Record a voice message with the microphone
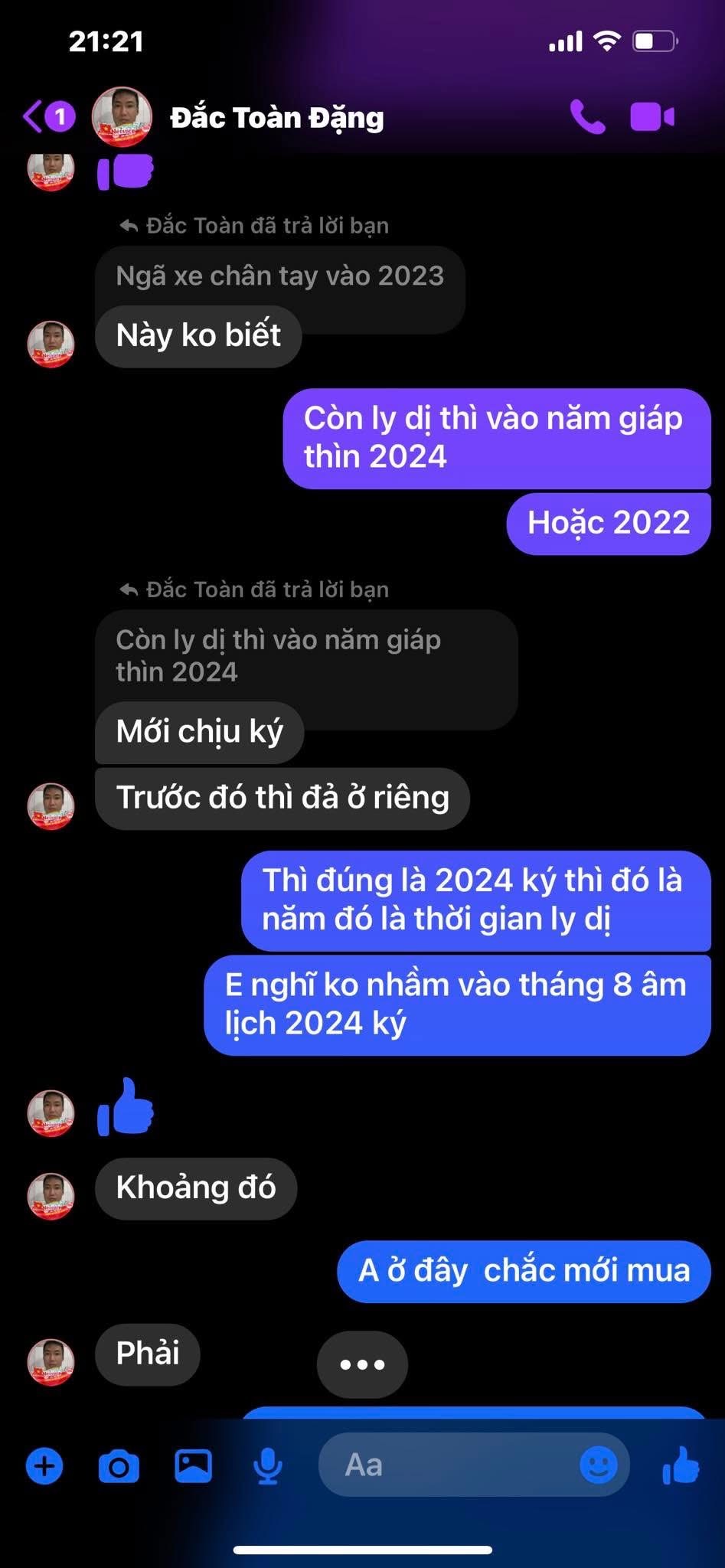Image resolution: width=725 pixels, height=1568 pixels. point(268,1466)
